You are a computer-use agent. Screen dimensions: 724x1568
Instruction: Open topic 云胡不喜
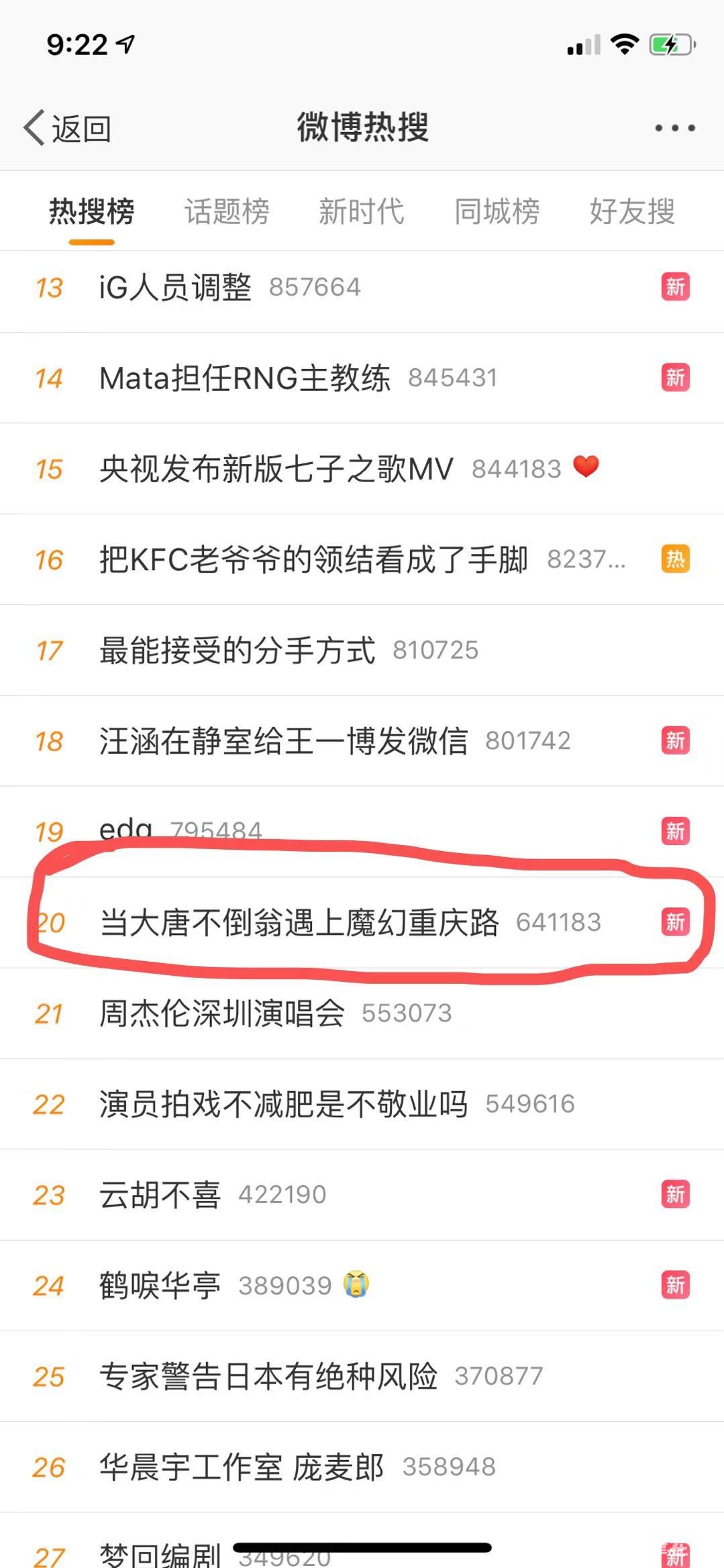point(160,1194)
